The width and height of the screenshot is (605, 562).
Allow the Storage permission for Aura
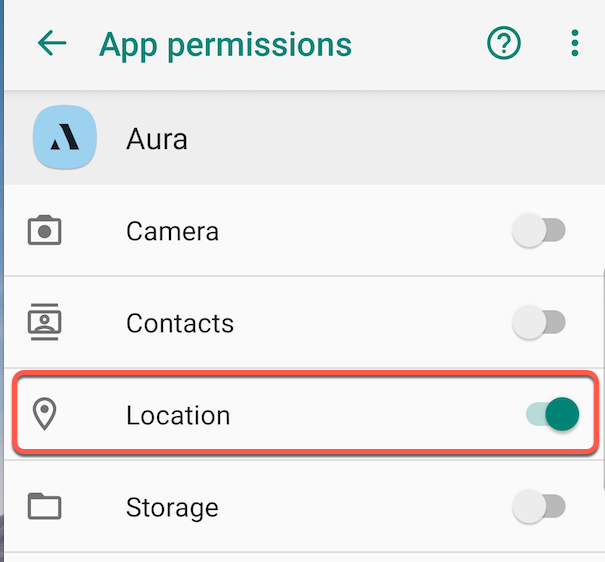click(539, 507)
